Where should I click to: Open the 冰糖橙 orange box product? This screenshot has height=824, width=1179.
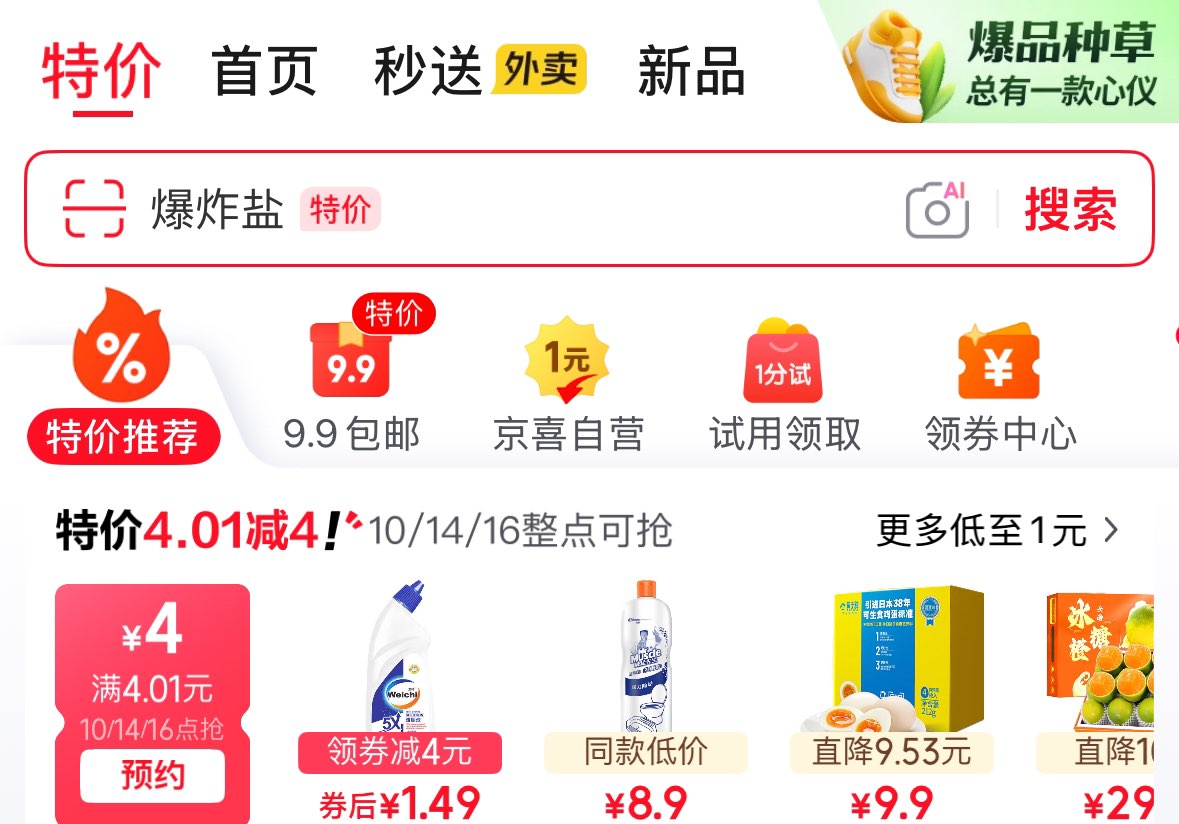click(1096, 701)
